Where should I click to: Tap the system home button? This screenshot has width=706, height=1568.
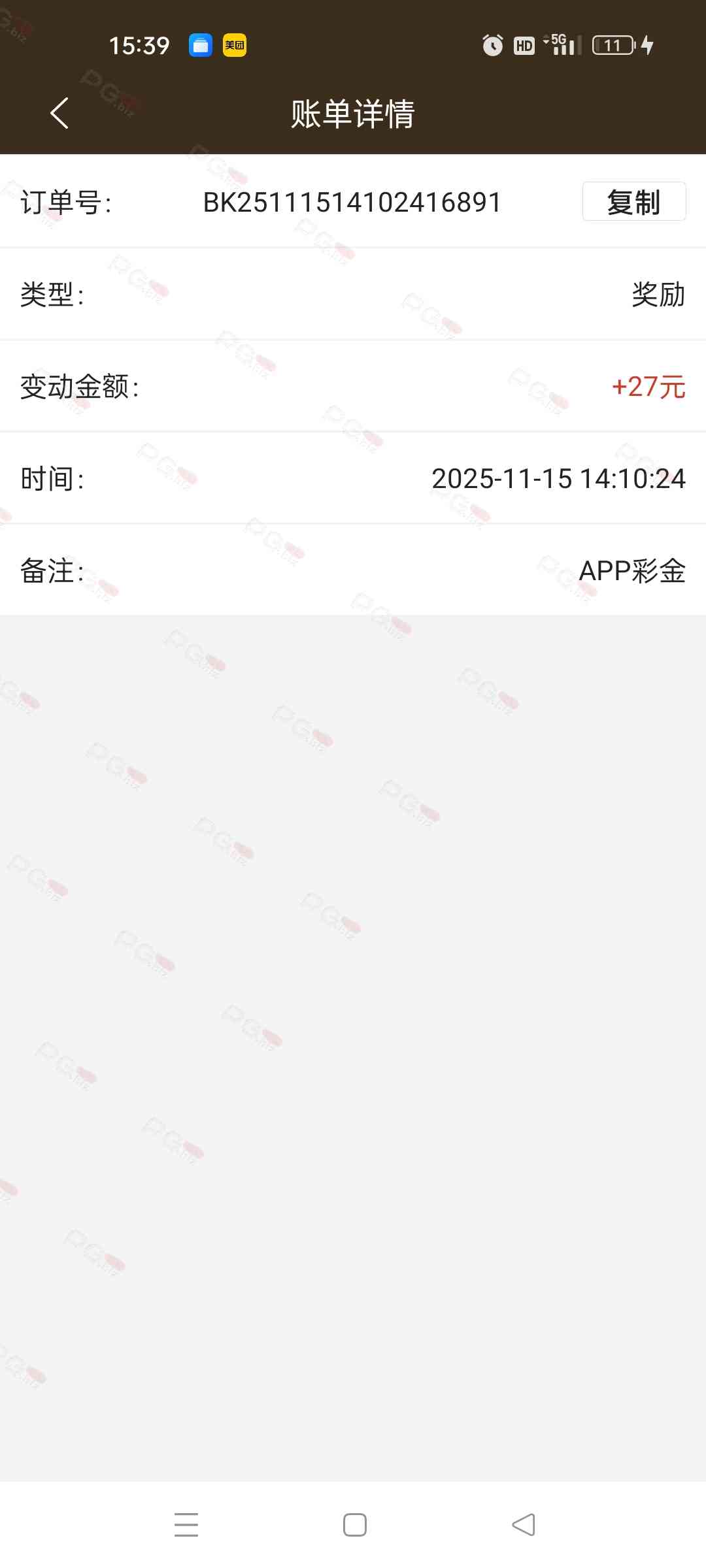[x=354, y=1525]
